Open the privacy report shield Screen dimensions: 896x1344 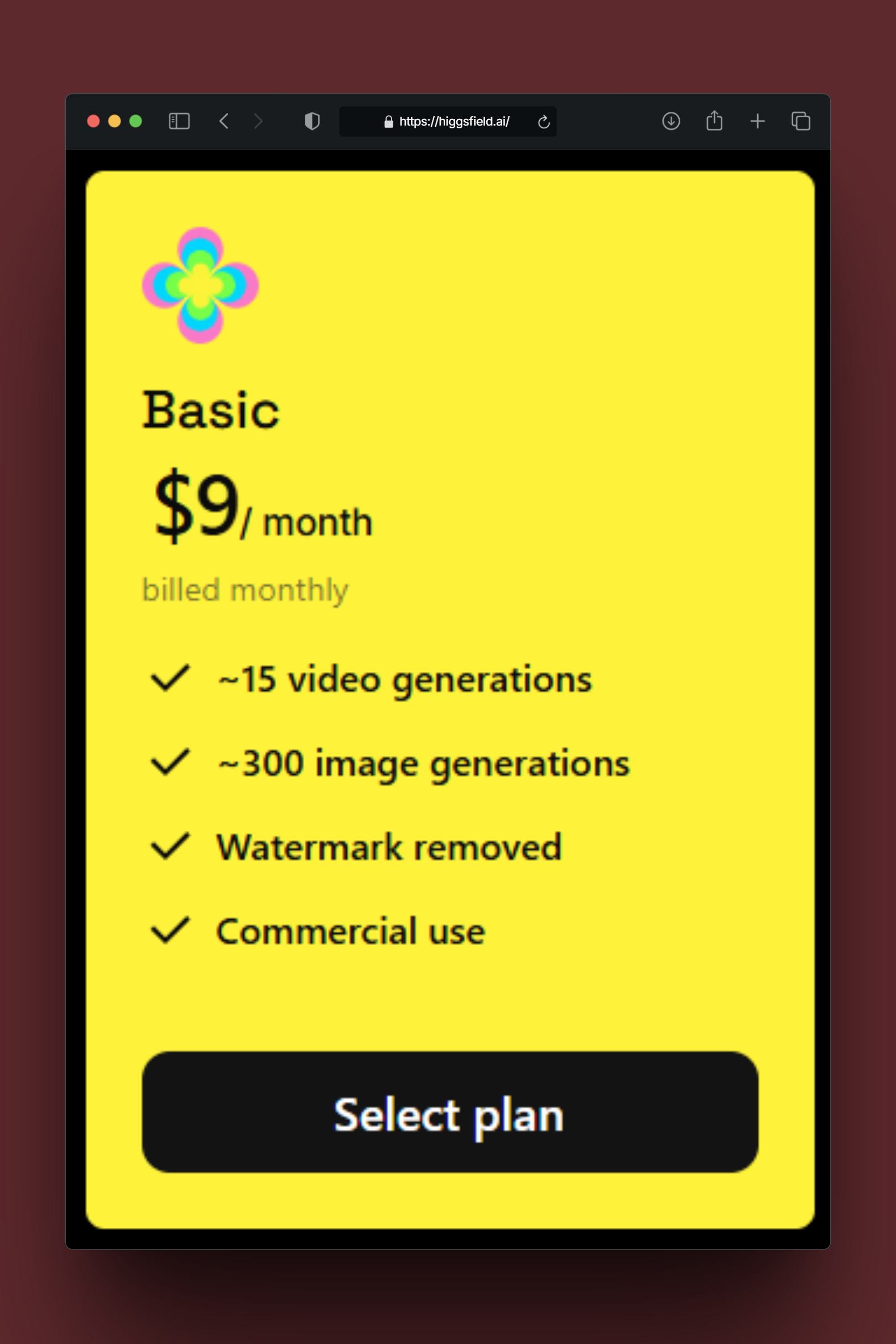312,121
